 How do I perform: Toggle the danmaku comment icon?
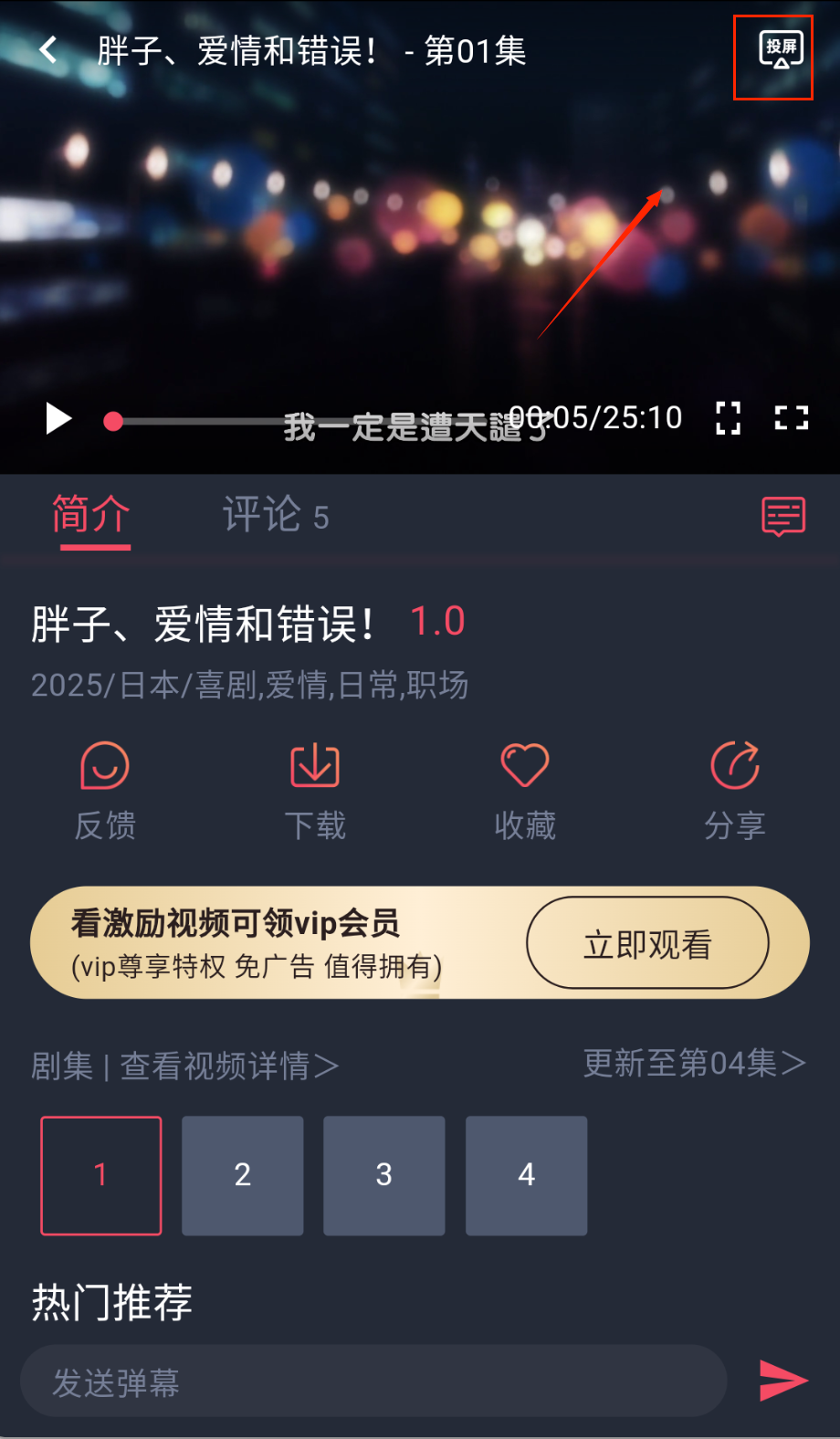tap(783, 517)
